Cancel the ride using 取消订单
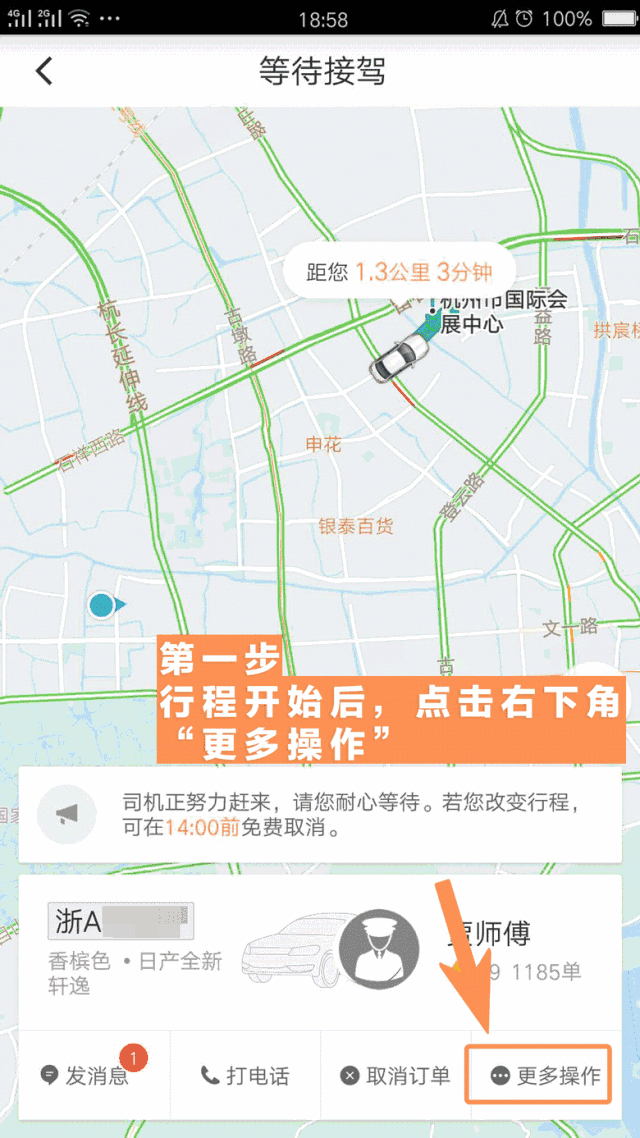The image size is (640, 1138). tap(395, 1076)
